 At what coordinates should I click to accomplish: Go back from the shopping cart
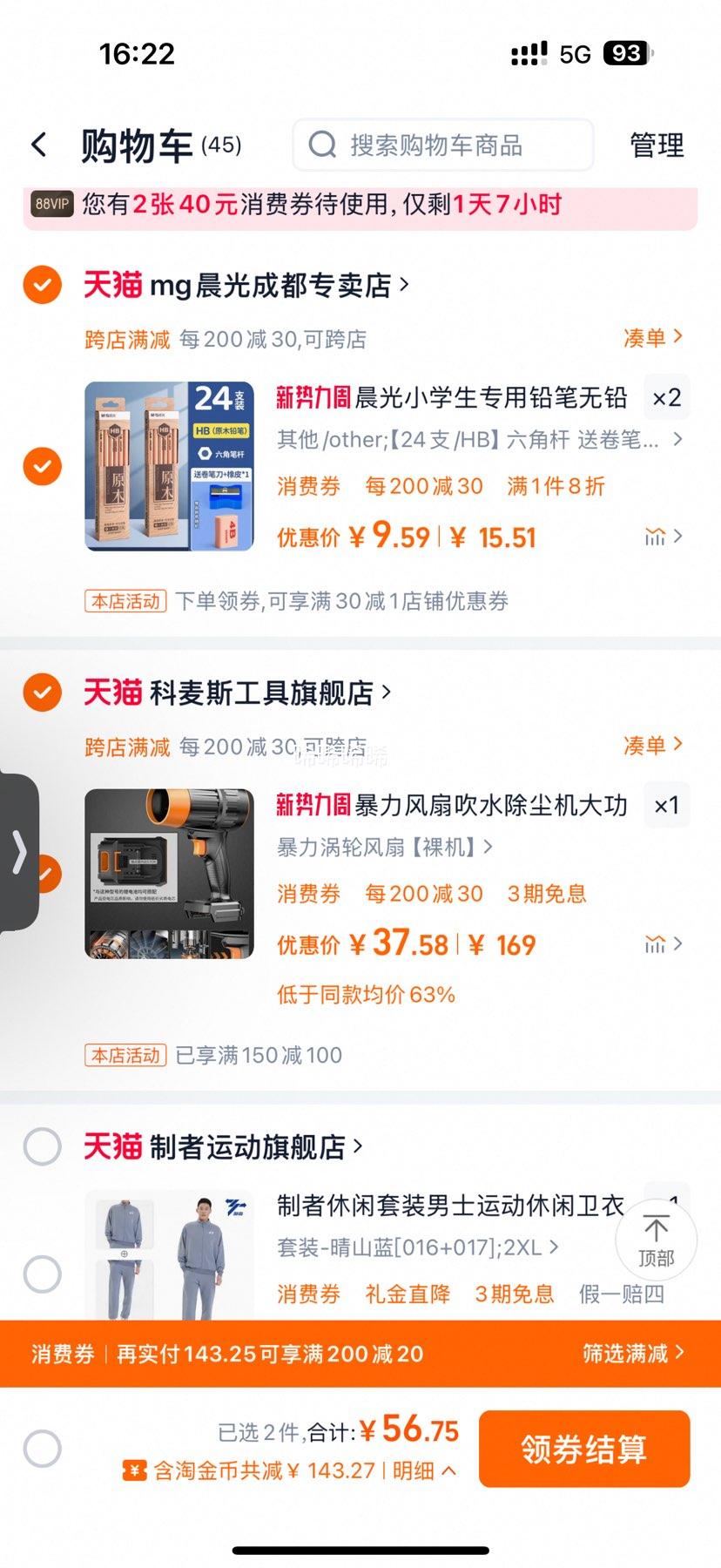click(39, 145)
